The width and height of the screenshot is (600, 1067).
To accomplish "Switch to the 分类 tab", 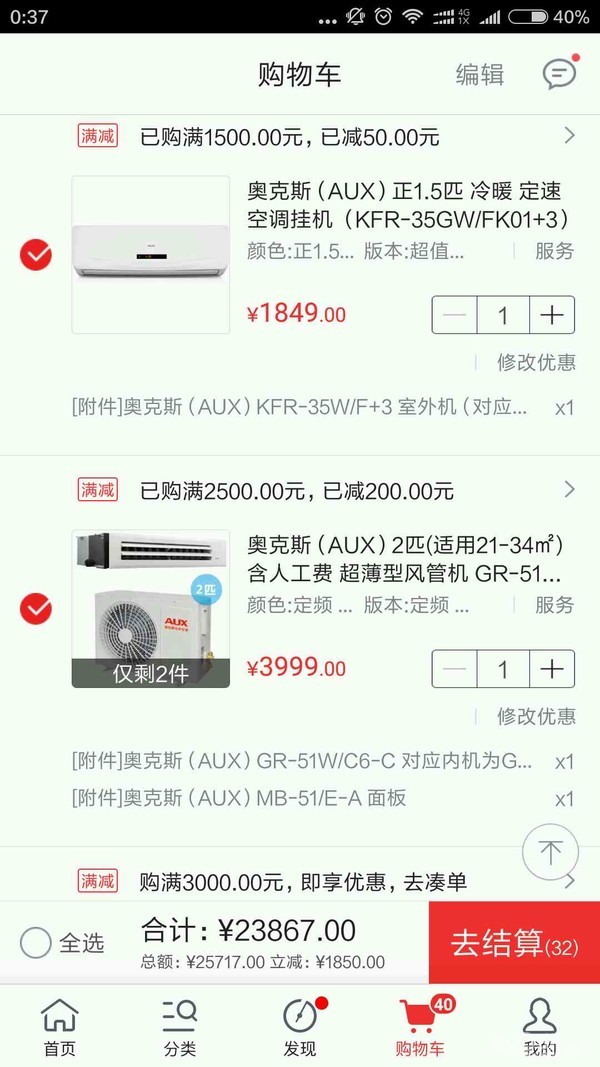I will [x=180, y=1027].
